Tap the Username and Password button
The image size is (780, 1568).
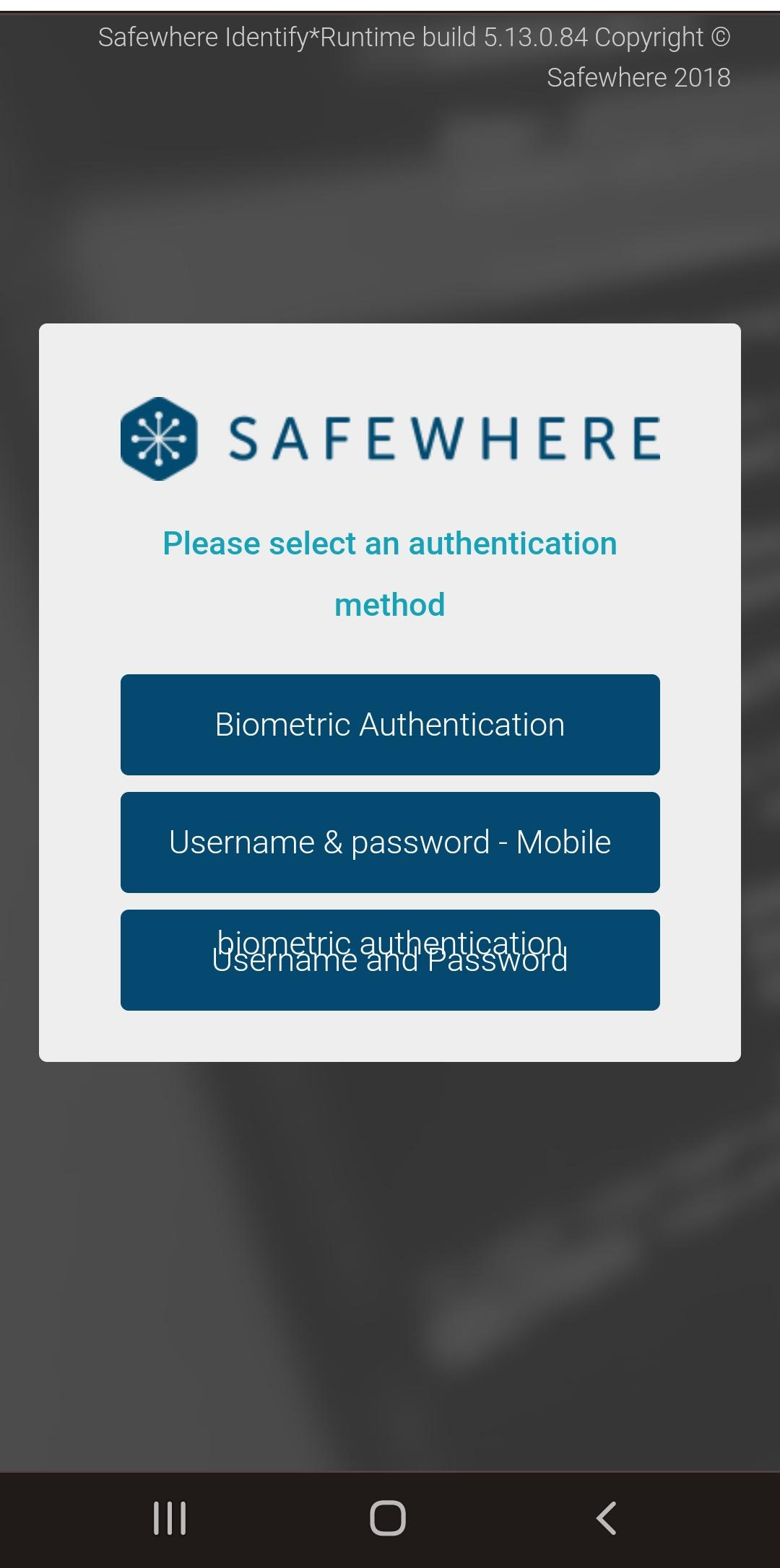click(x=390, y=960)
